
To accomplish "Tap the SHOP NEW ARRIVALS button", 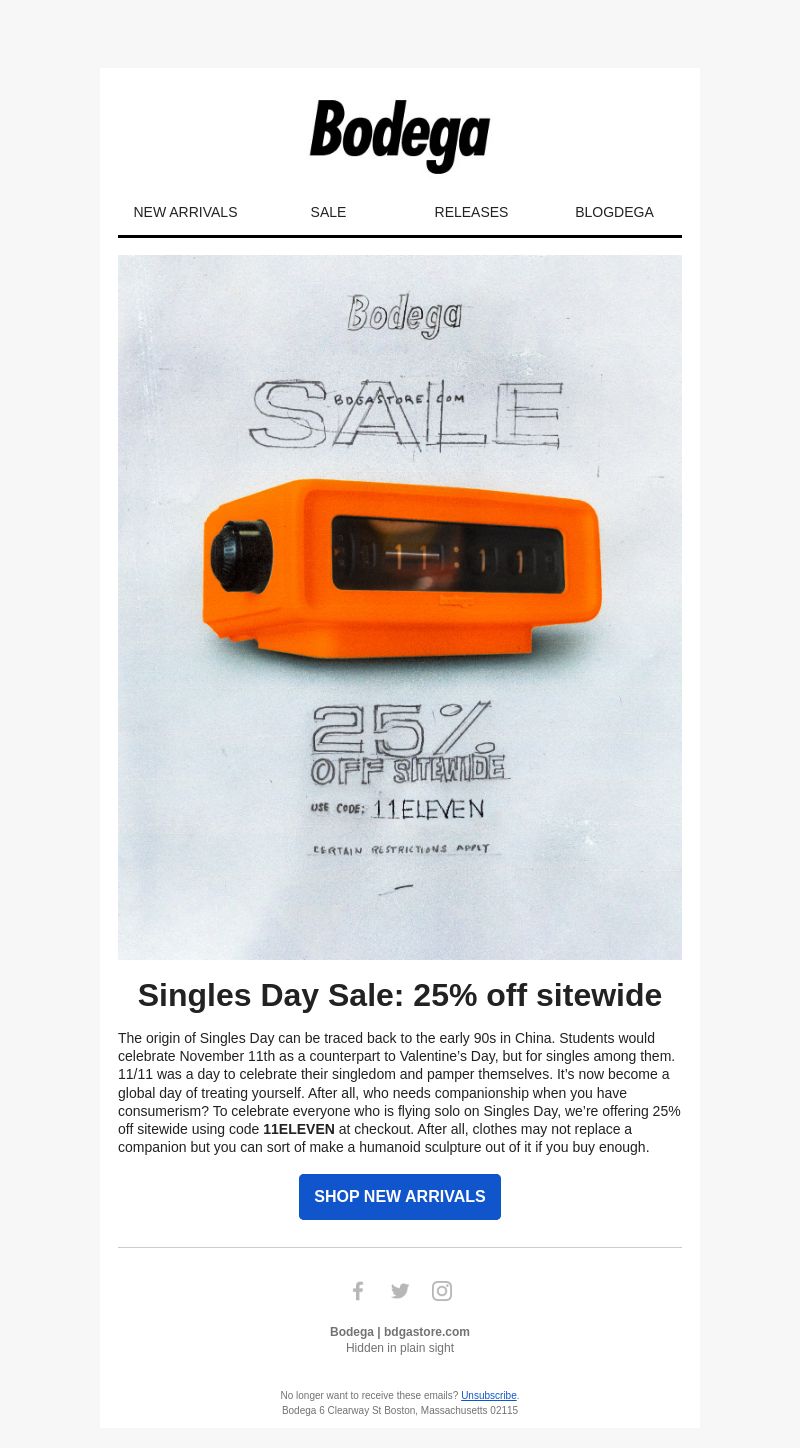I will click(400, 1197).
